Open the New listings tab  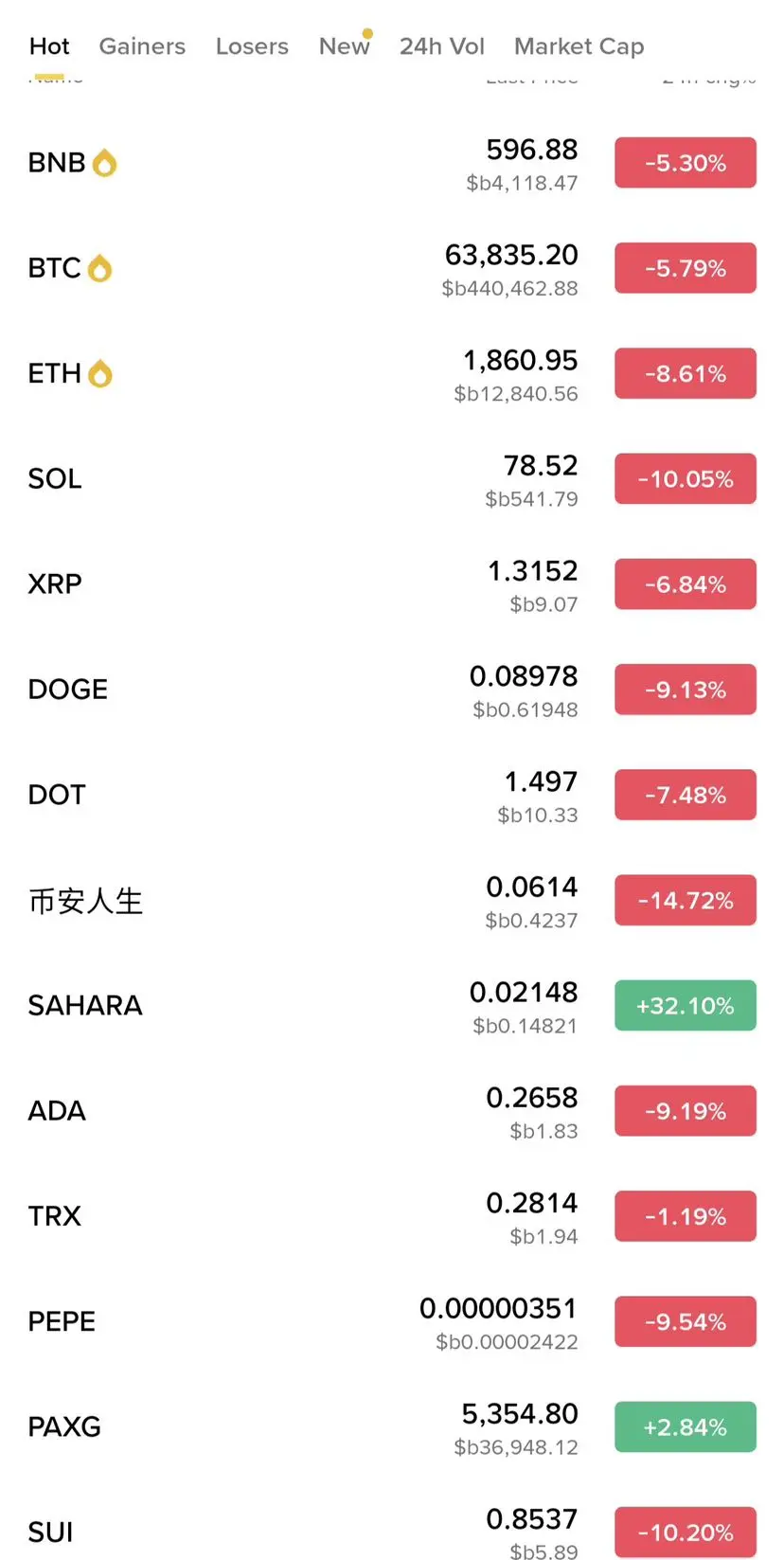(344, 46)
